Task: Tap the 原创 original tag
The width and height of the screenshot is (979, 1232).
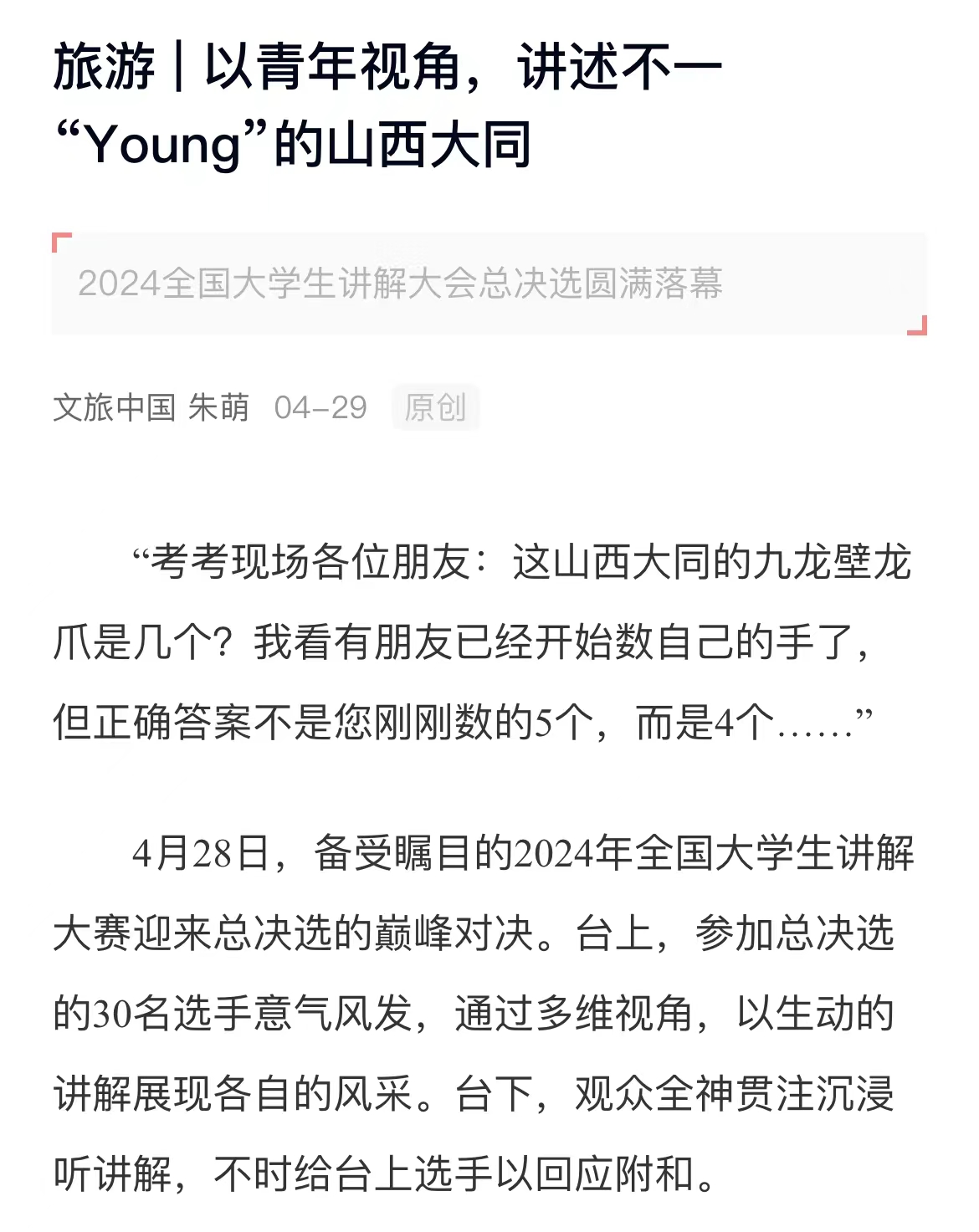Action: (x=435, y=408)
